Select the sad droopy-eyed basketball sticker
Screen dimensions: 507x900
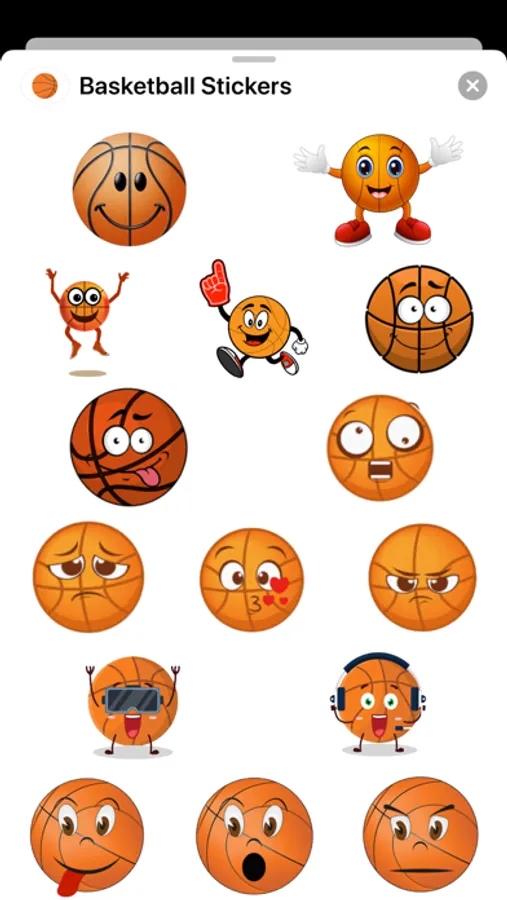click(88, 576)
